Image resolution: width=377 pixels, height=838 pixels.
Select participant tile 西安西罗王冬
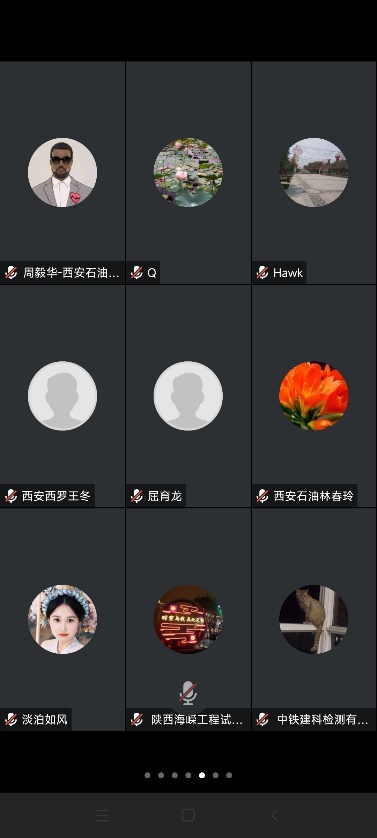coord(63,396)
